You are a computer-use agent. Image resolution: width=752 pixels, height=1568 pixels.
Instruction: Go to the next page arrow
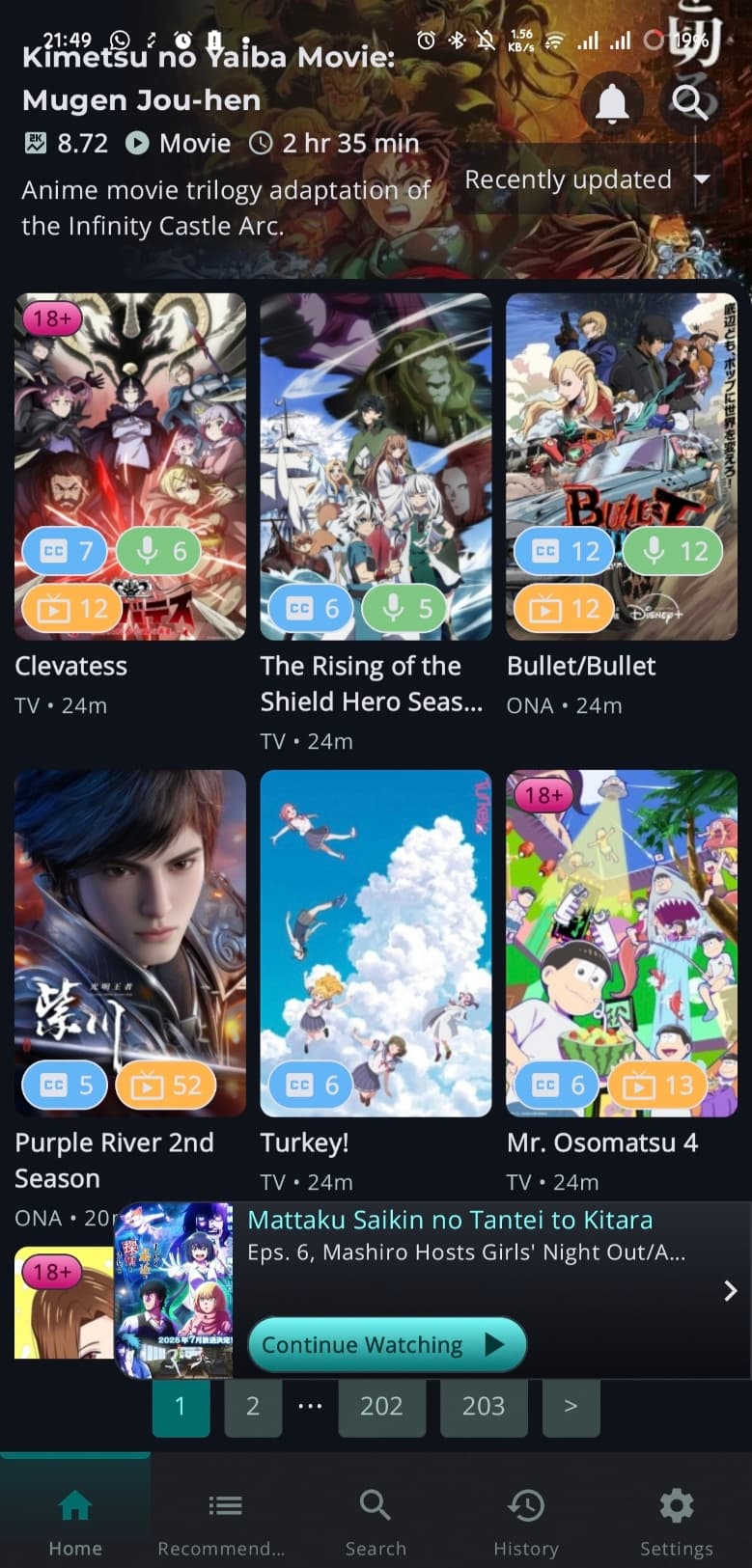571,1406
